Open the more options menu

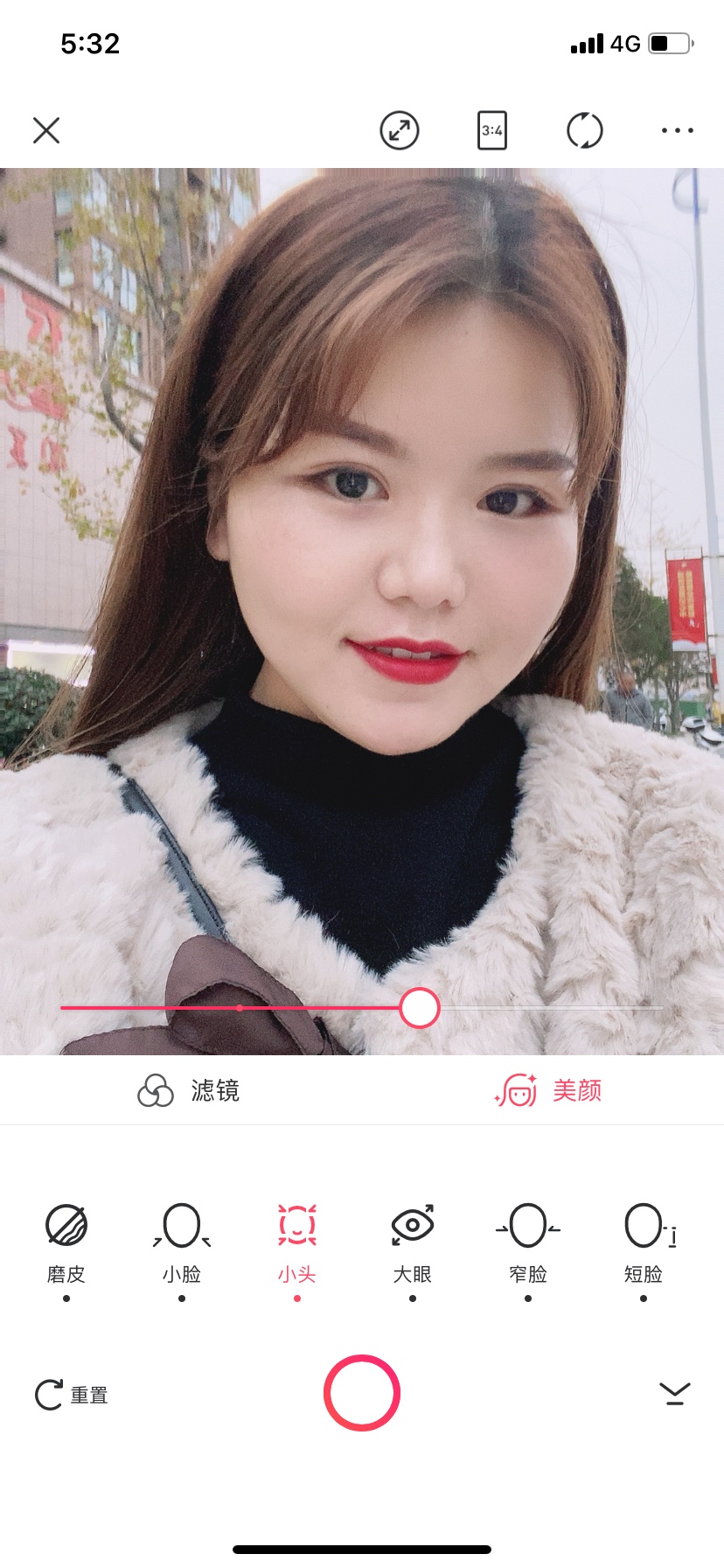tap(678, 130)
